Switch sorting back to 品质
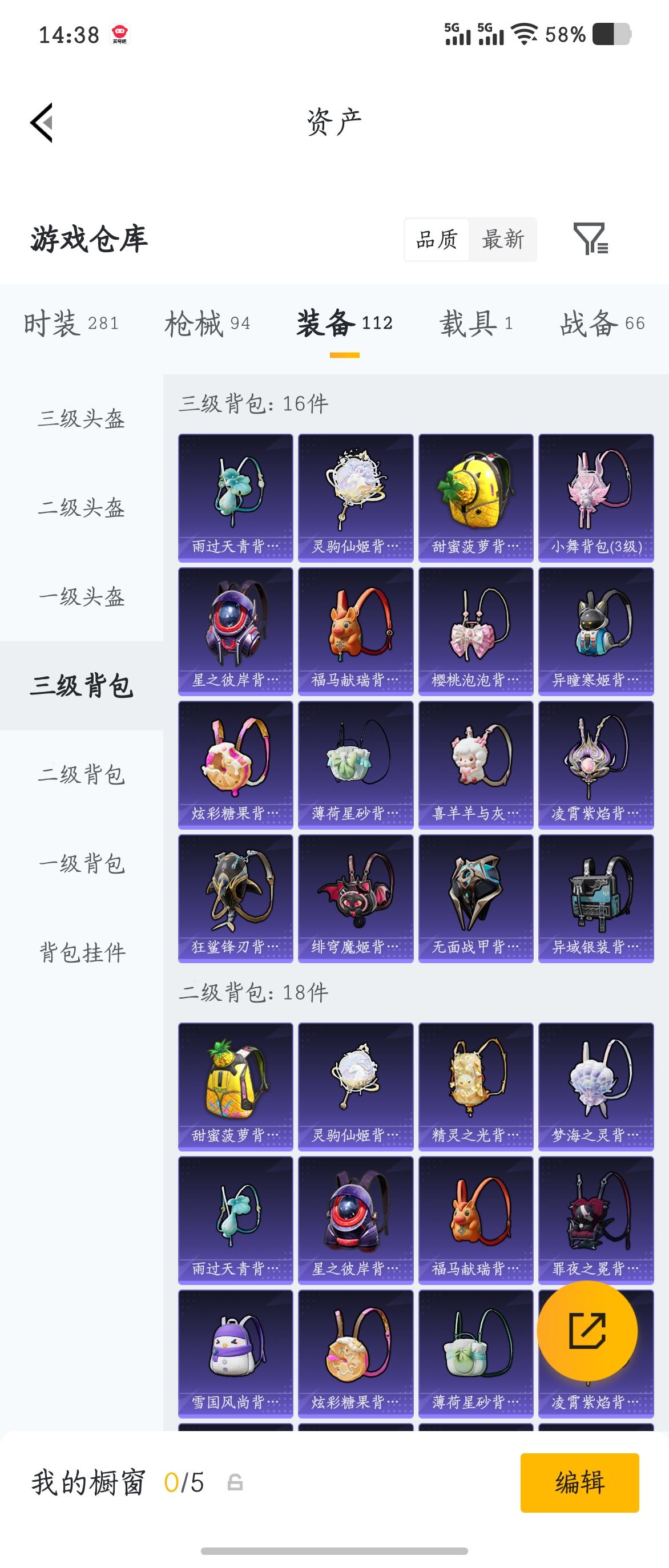669x1568 pixels. (x=437, y=240)
